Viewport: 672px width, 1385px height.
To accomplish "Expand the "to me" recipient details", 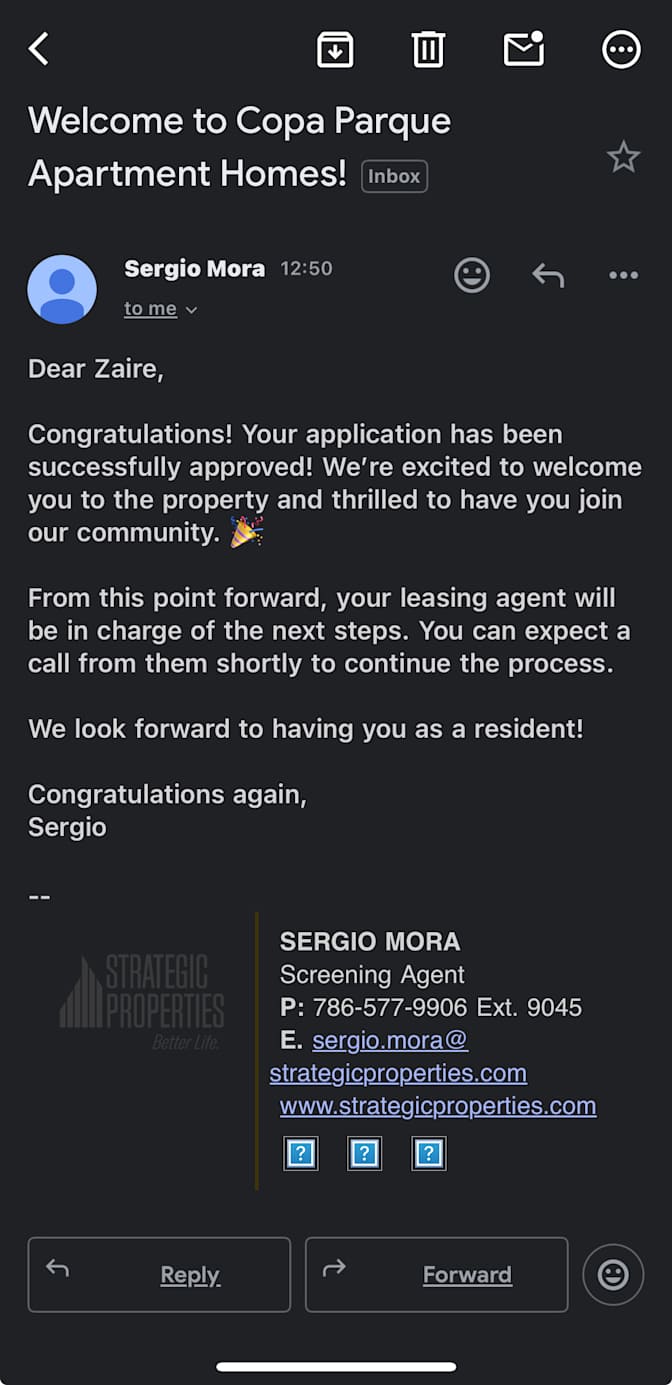I will coord(160,309).
